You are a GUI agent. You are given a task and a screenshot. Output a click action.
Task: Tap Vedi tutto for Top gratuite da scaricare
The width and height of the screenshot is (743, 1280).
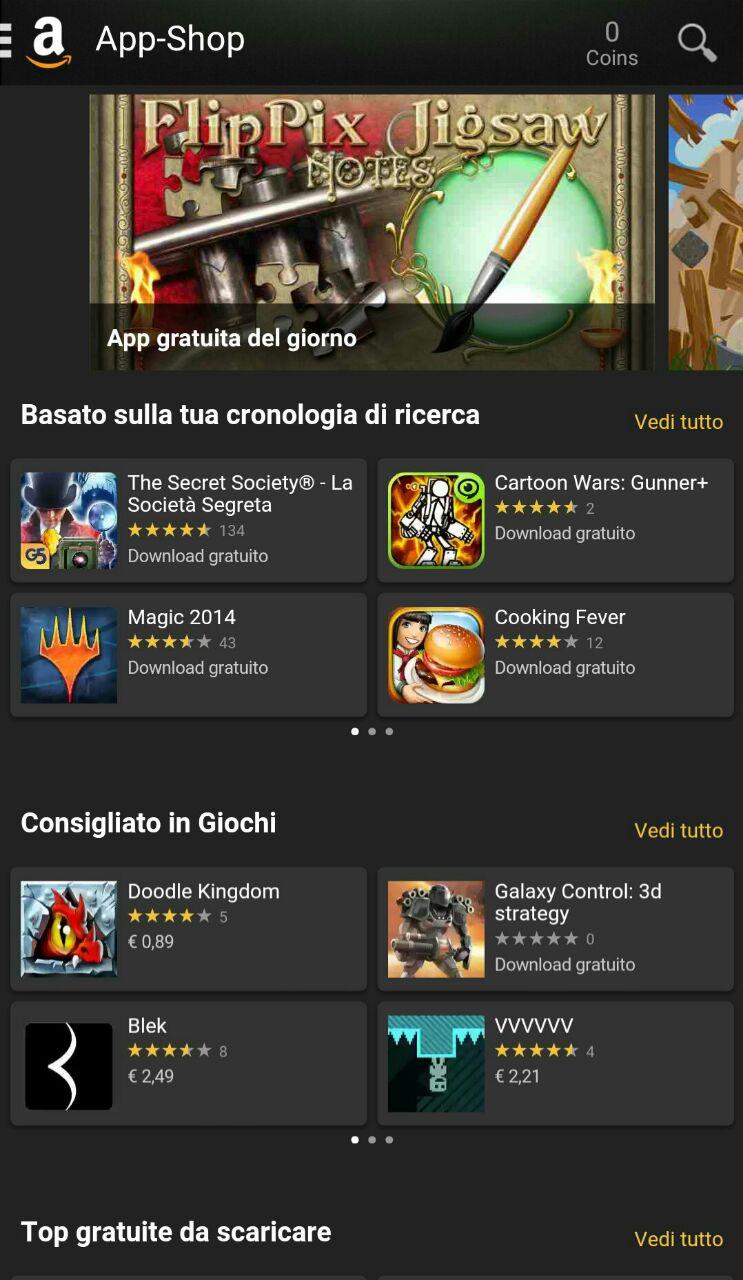(678, 1239)
